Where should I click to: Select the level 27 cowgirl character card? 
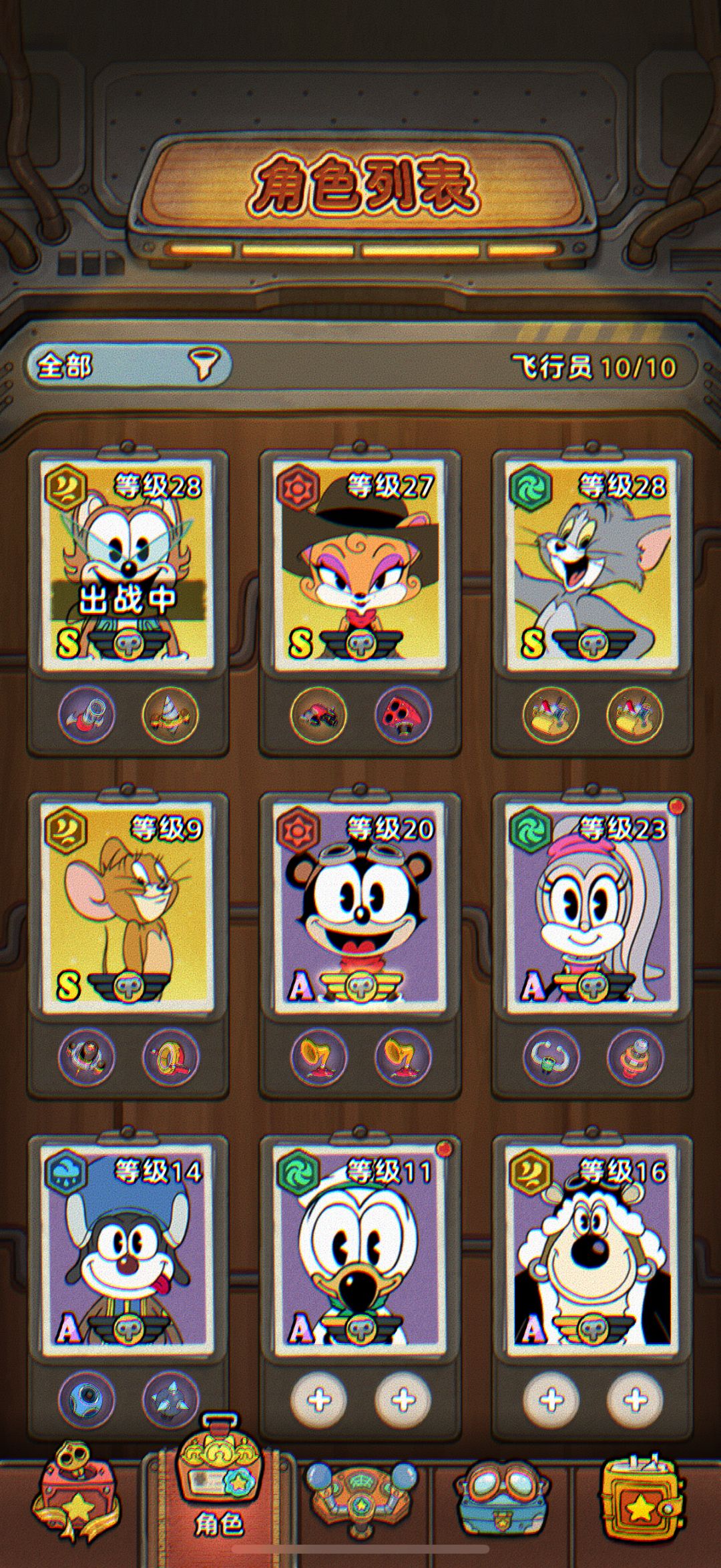[x=360, y=562]
